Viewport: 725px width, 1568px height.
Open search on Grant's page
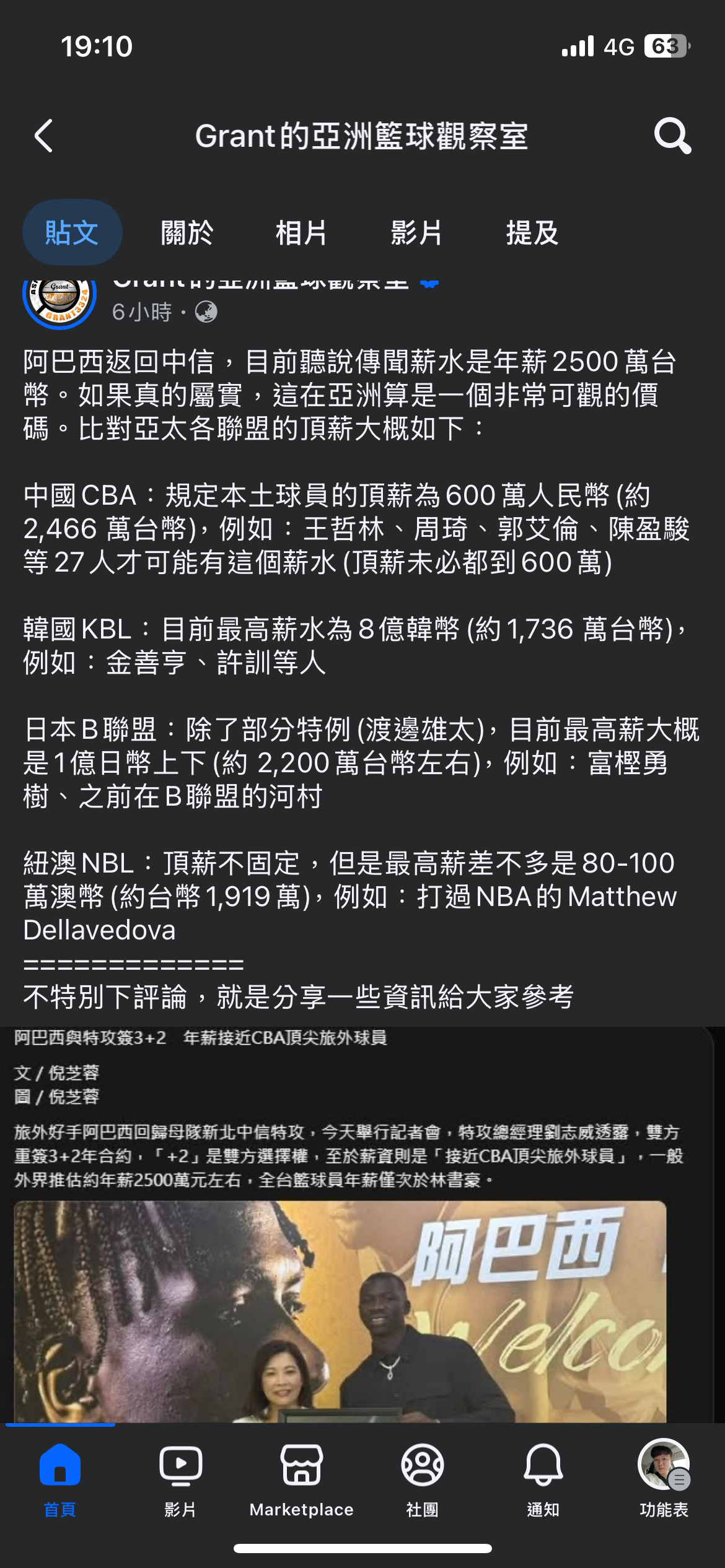pos(672,136)
